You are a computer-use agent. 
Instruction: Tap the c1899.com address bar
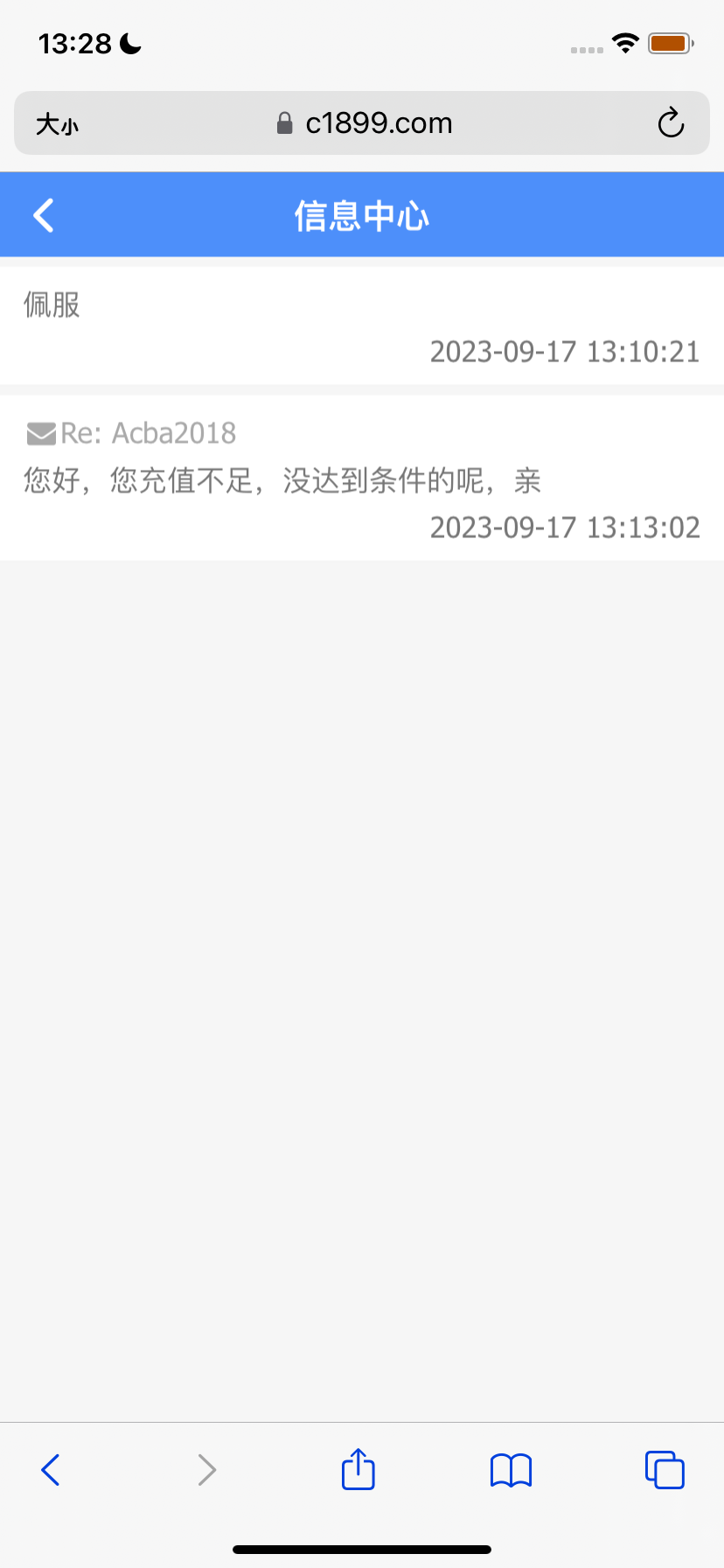point(365,123)
